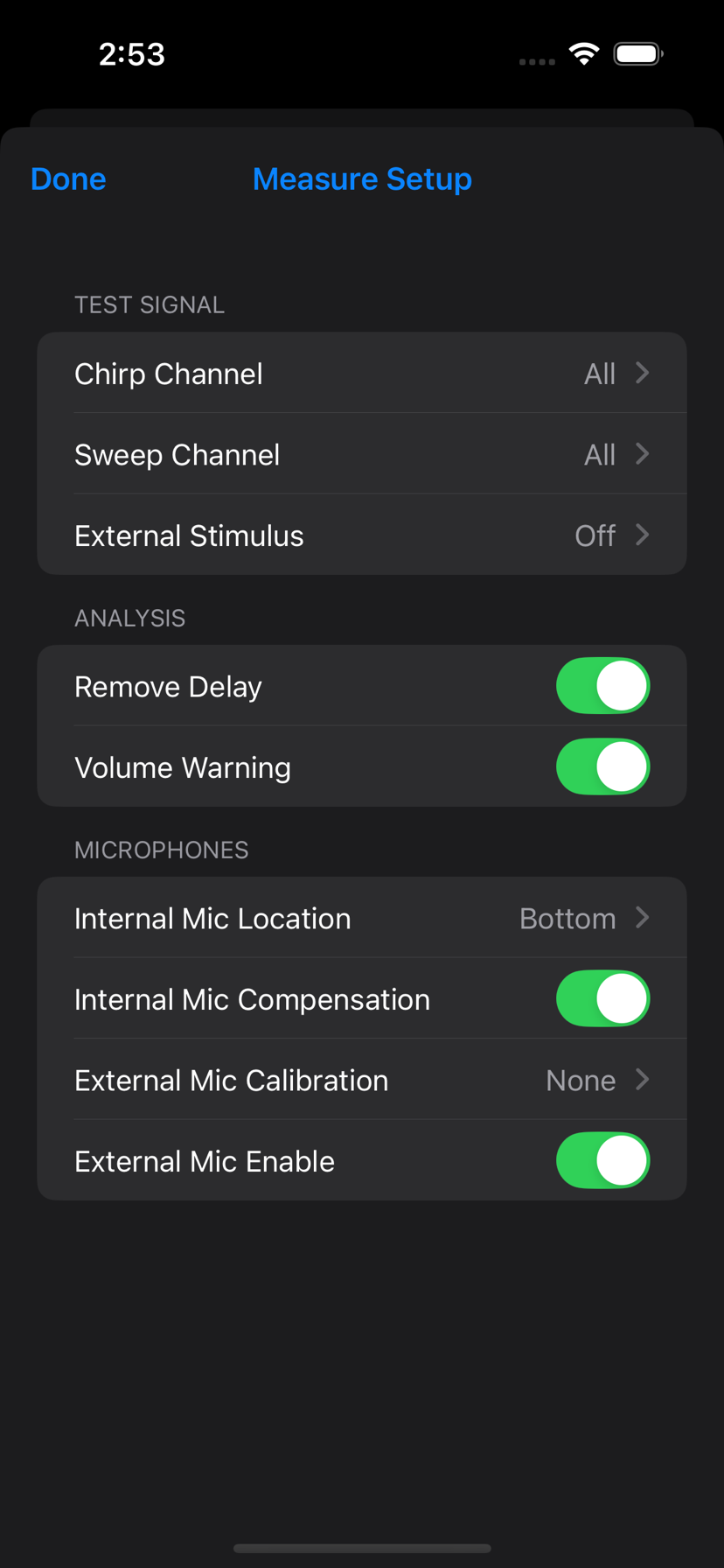This screenshot has height=1568, width=724.
Task: Open the Chirp Channel setting
Action: [x=361, y=374]
